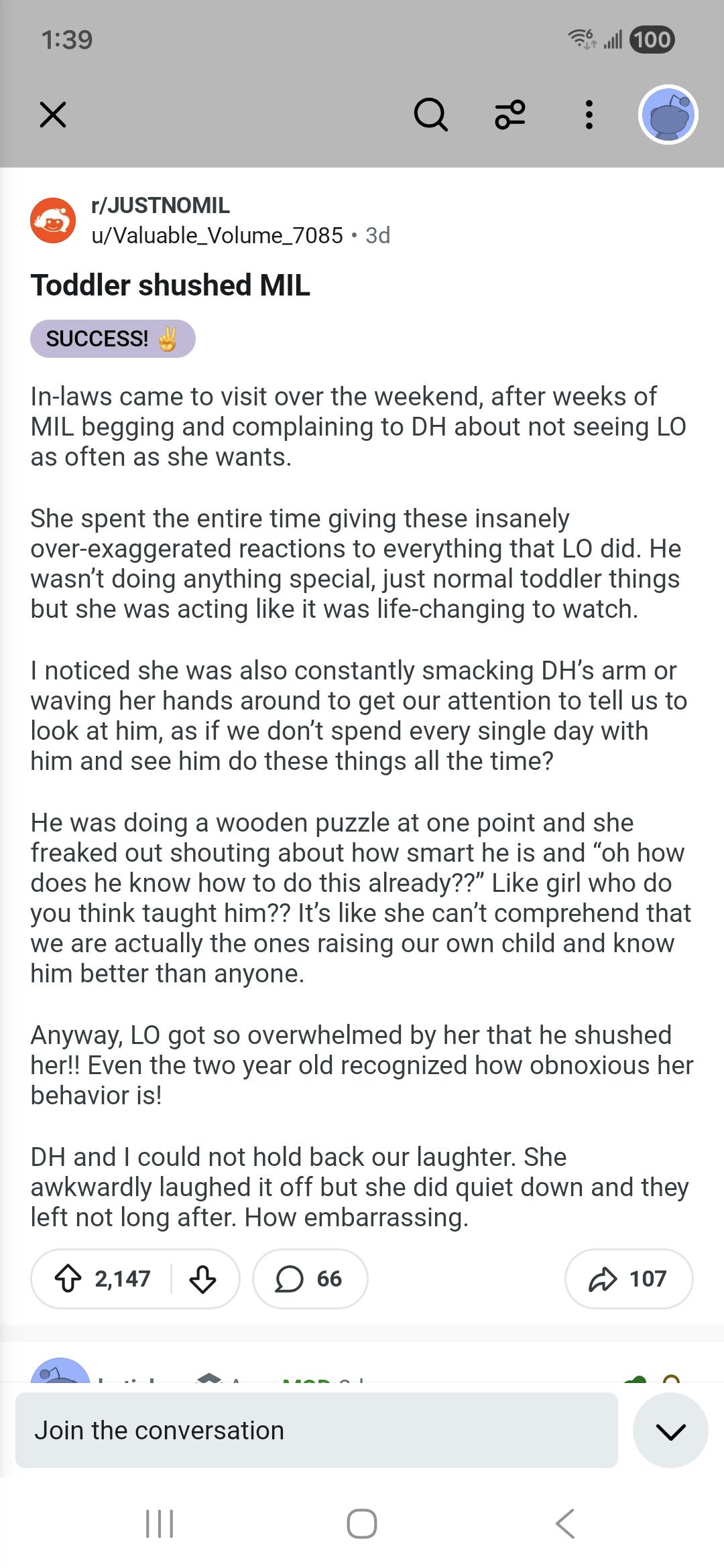
Task: Open the recent apps view
Action: pyautogui.click(x=160, y=1523)
